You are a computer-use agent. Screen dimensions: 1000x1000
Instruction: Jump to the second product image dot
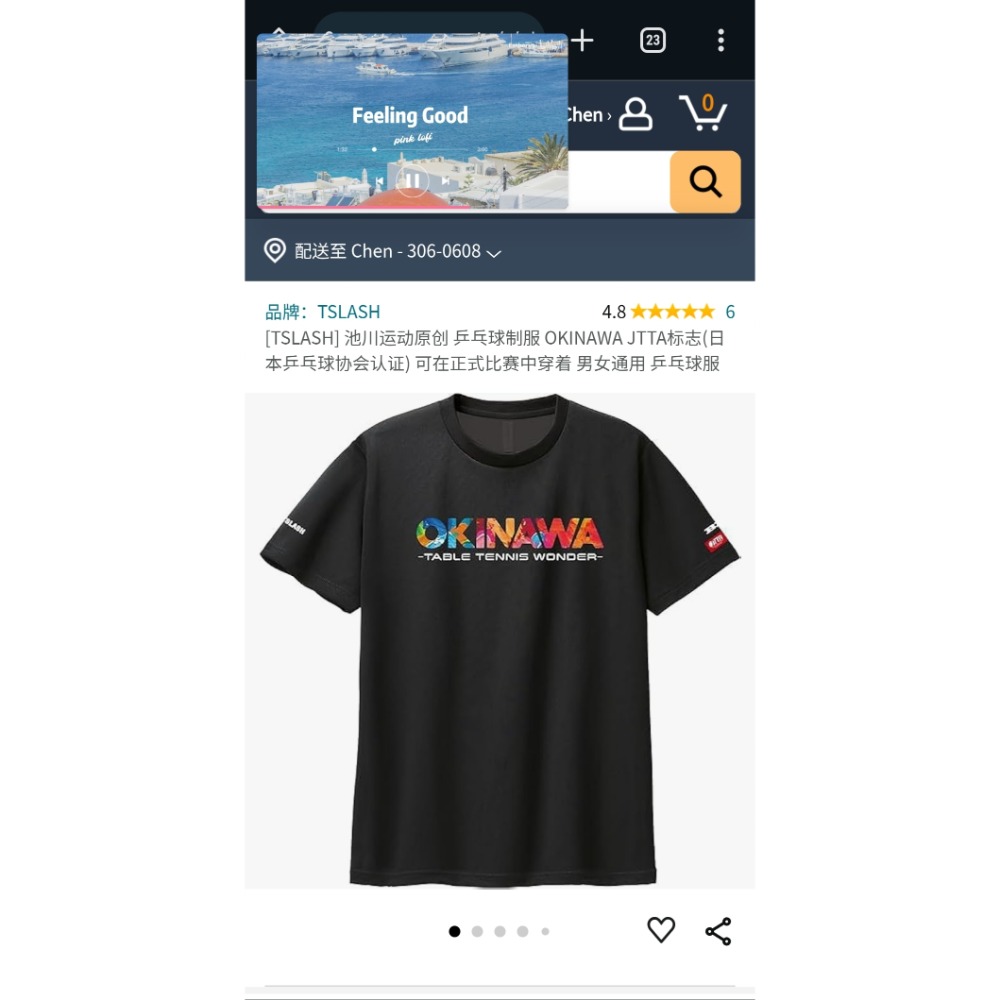[x=477, y=931]
